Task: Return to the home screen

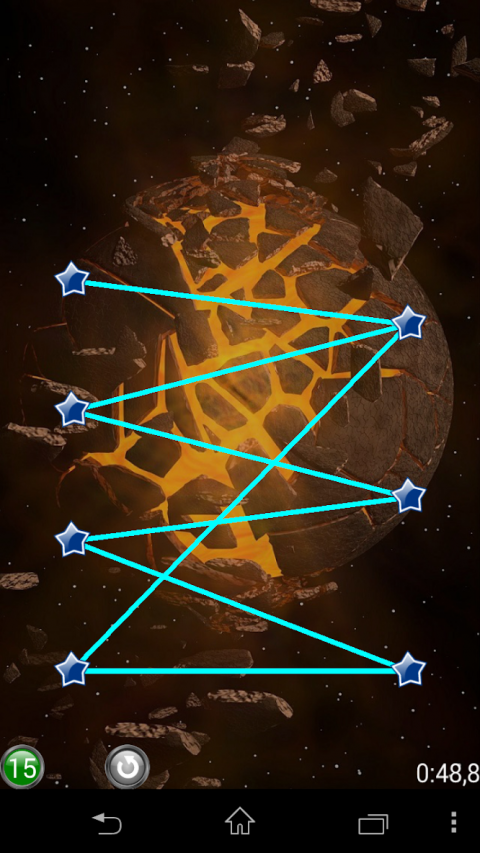Action: pyautogui.click(x=240, y=822)
